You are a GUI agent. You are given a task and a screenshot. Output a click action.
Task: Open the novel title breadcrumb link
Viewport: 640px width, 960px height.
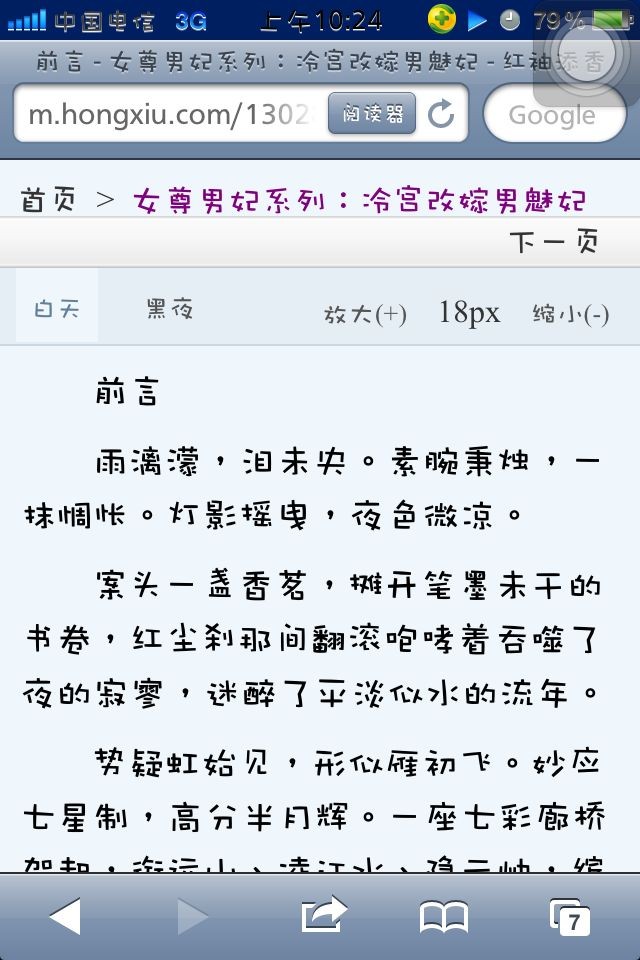359,200
